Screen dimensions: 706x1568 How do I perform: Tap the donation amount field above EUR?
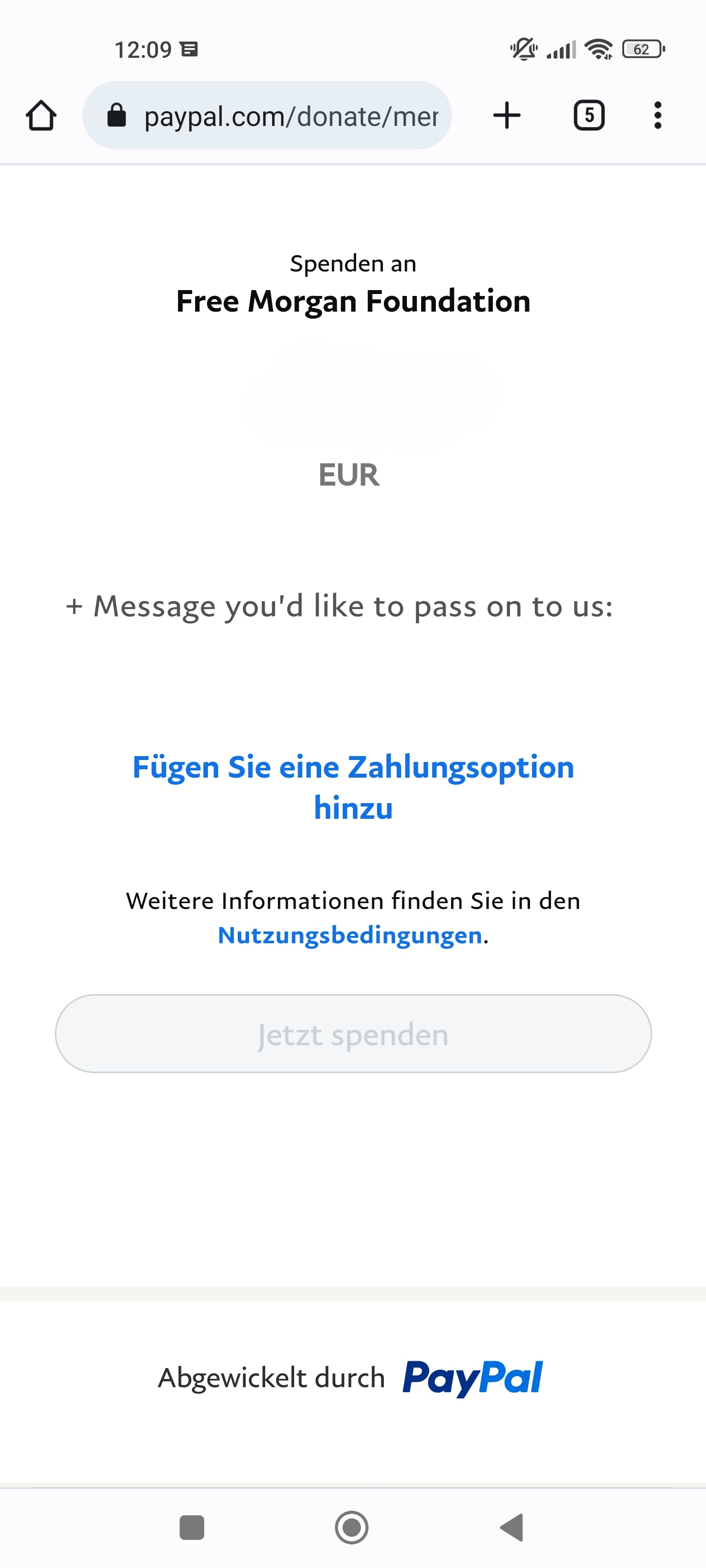pos(372,400)
